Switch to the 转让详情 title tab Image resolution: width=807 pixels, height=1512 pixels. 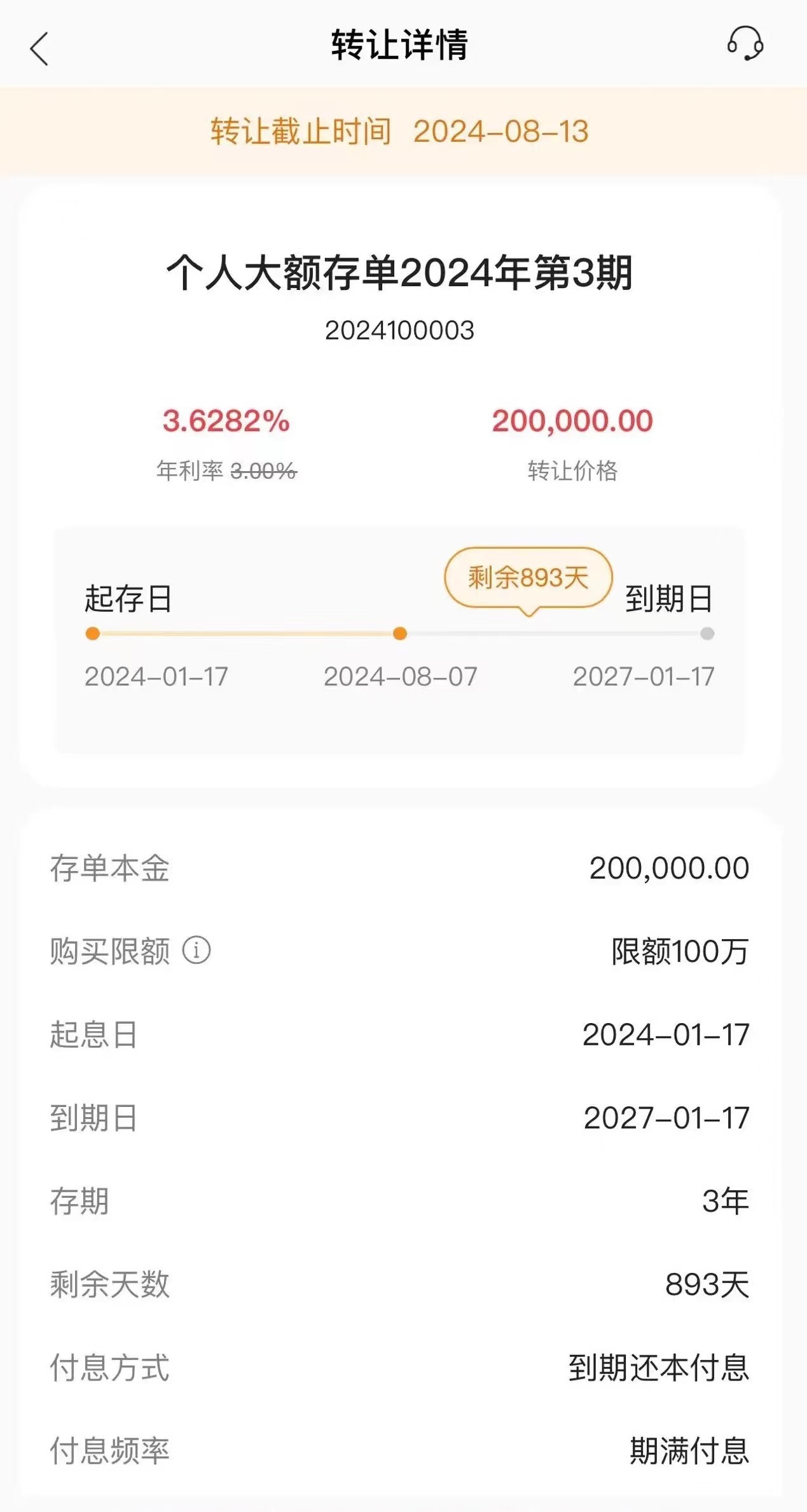(403, 45)
